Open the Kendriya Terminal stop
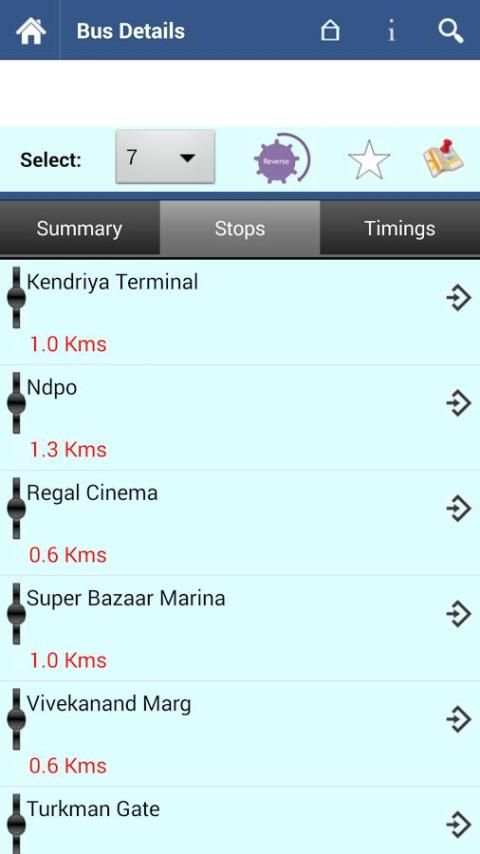Image resolution: width=480 pixels, height=854 pixels. [240, 313]
